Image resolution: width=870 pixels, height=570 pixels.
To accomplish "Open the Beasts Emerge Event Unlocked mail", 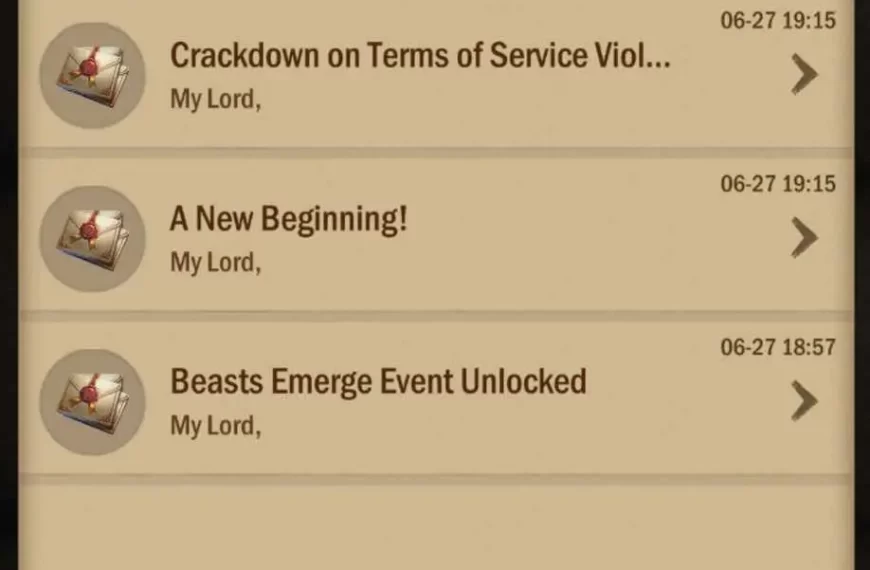I will coord(420,400).
